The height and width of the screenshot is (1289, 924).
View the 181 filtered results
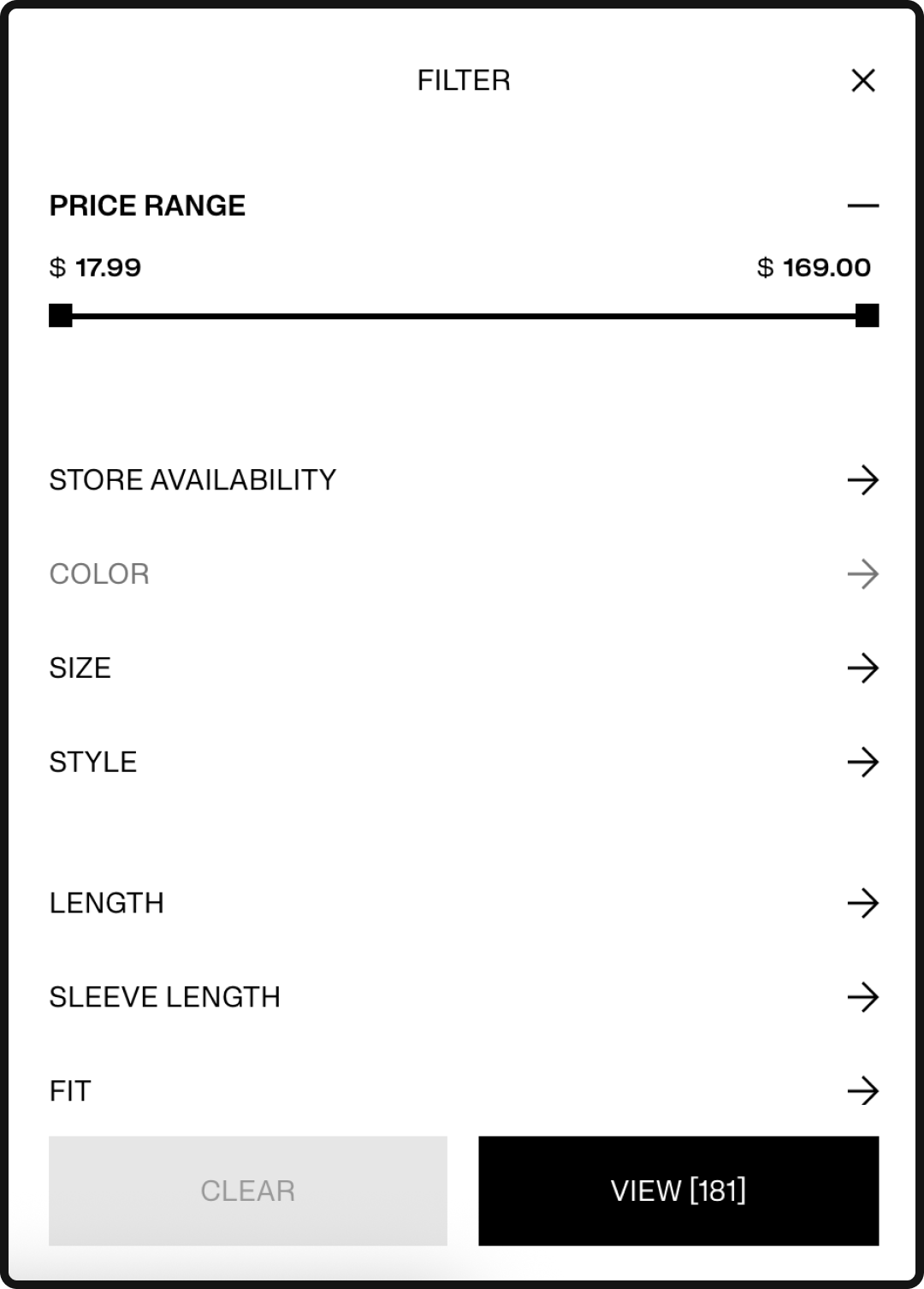[x=678, y=1191]
